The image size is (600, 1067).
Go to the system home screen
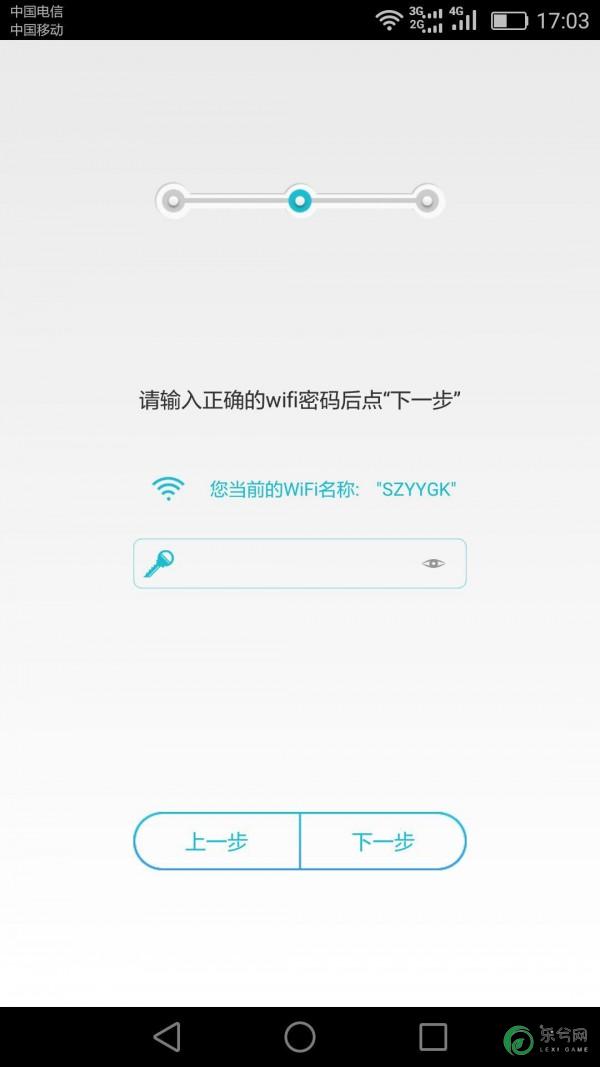pos(300,1037)
